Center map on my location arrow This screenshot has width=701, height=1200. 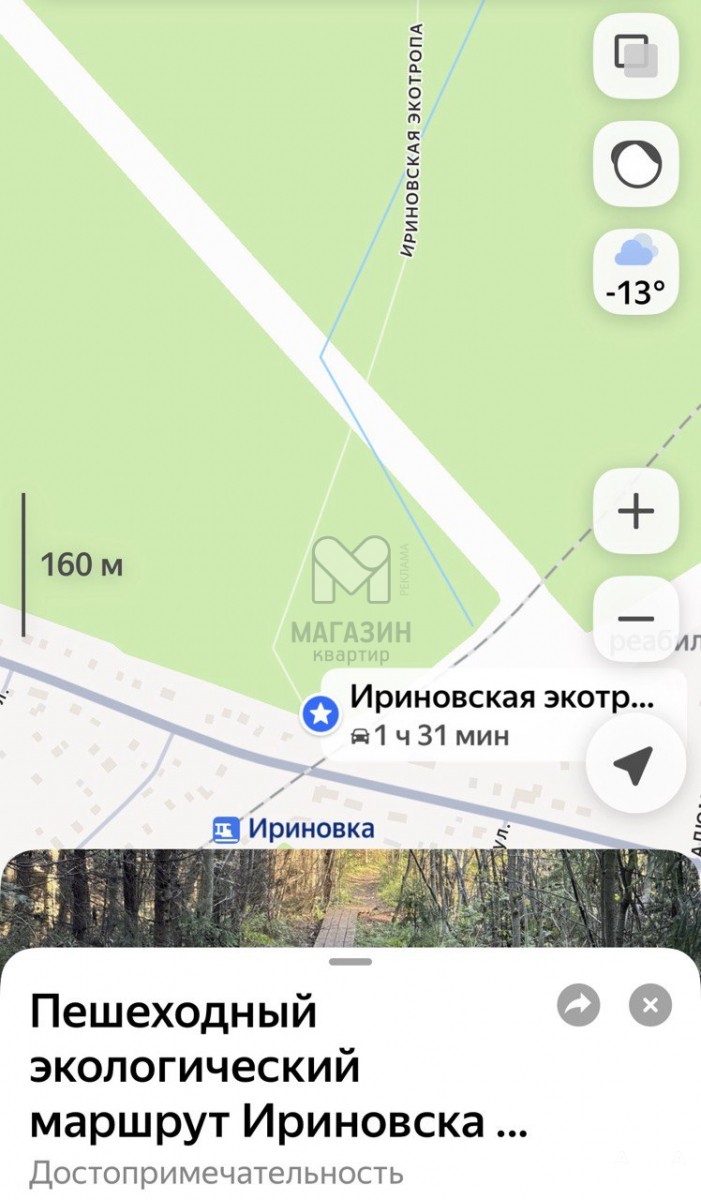click(x=634, y=764)
